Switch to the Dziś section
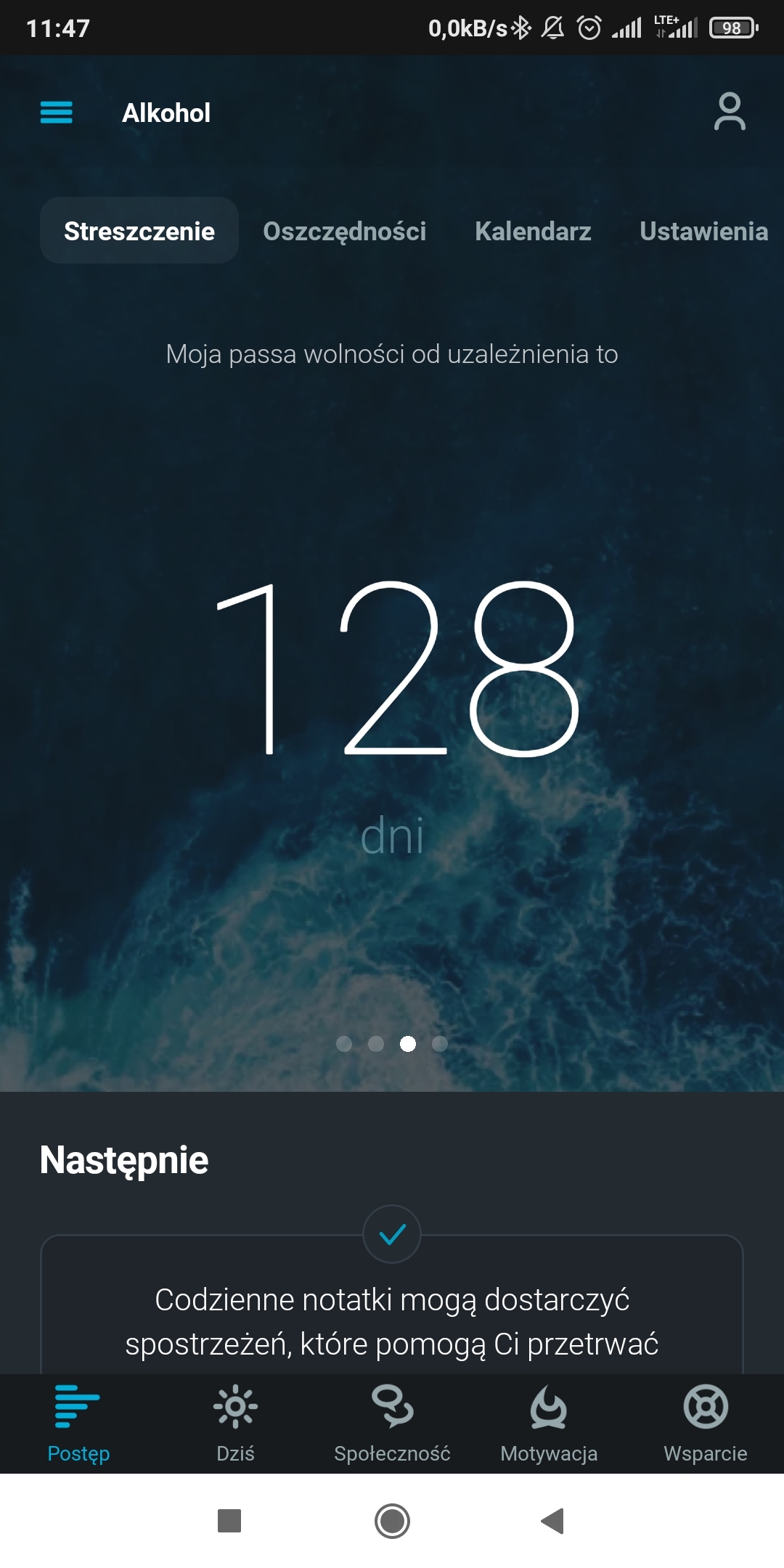The height and width of the screenshot is (1568, 784). pyautogui.click(x=235, y=1423)
